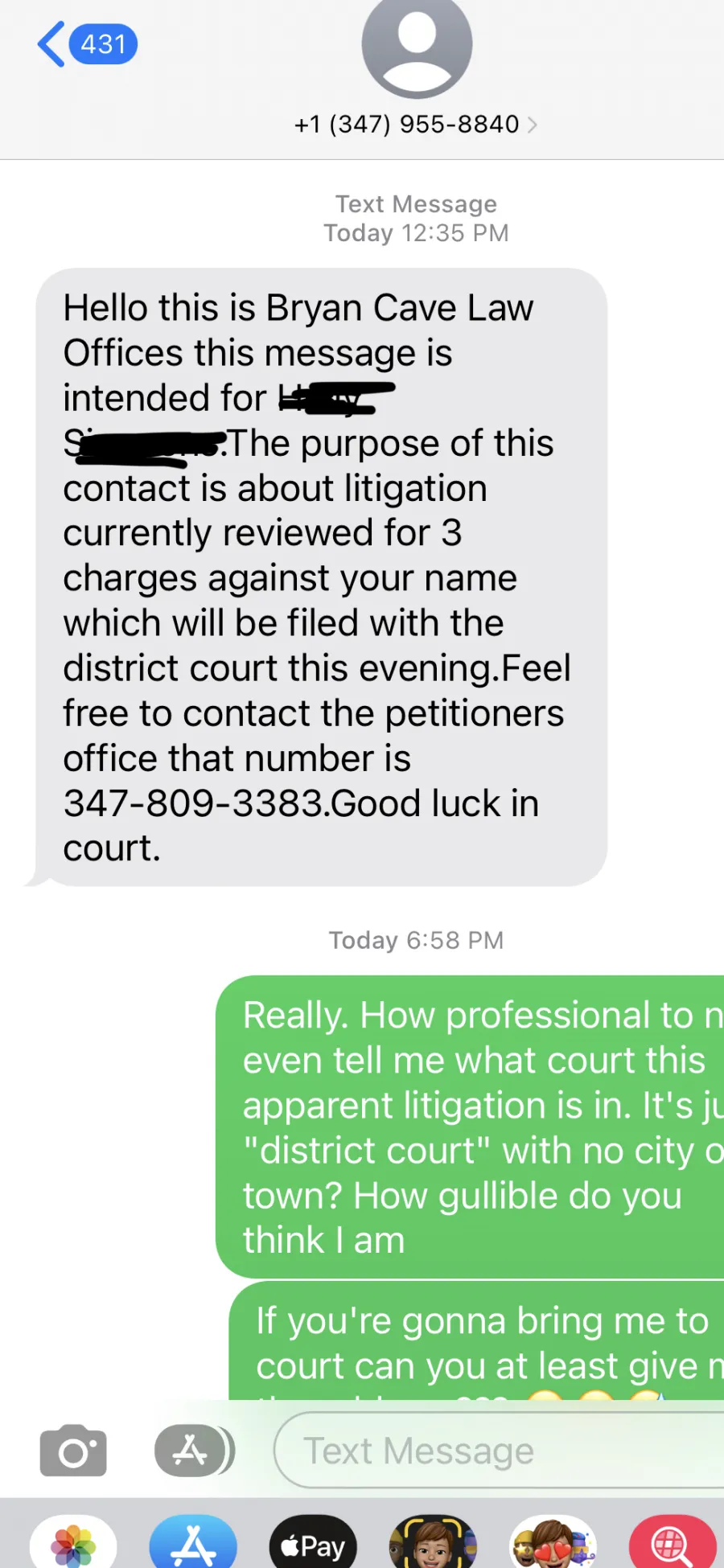Screen dimensions: 724x1568
Task: Open Apple Pay in the app drawer
Action: [313, 1542]
